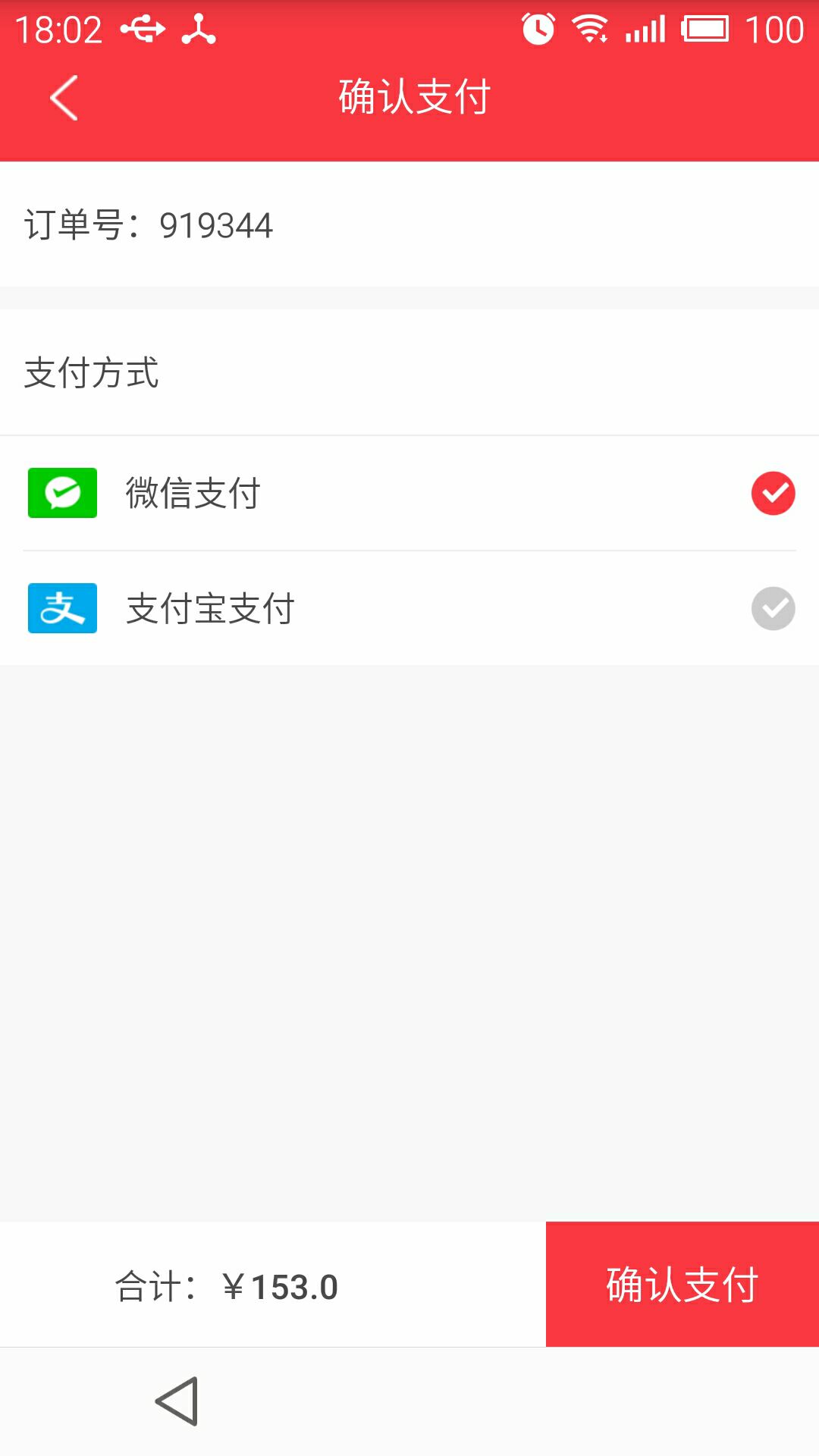Choose 支付宝支付 payment option
Image resolution: width=819 pixels, height=1456 pixels.
point(409,608)
